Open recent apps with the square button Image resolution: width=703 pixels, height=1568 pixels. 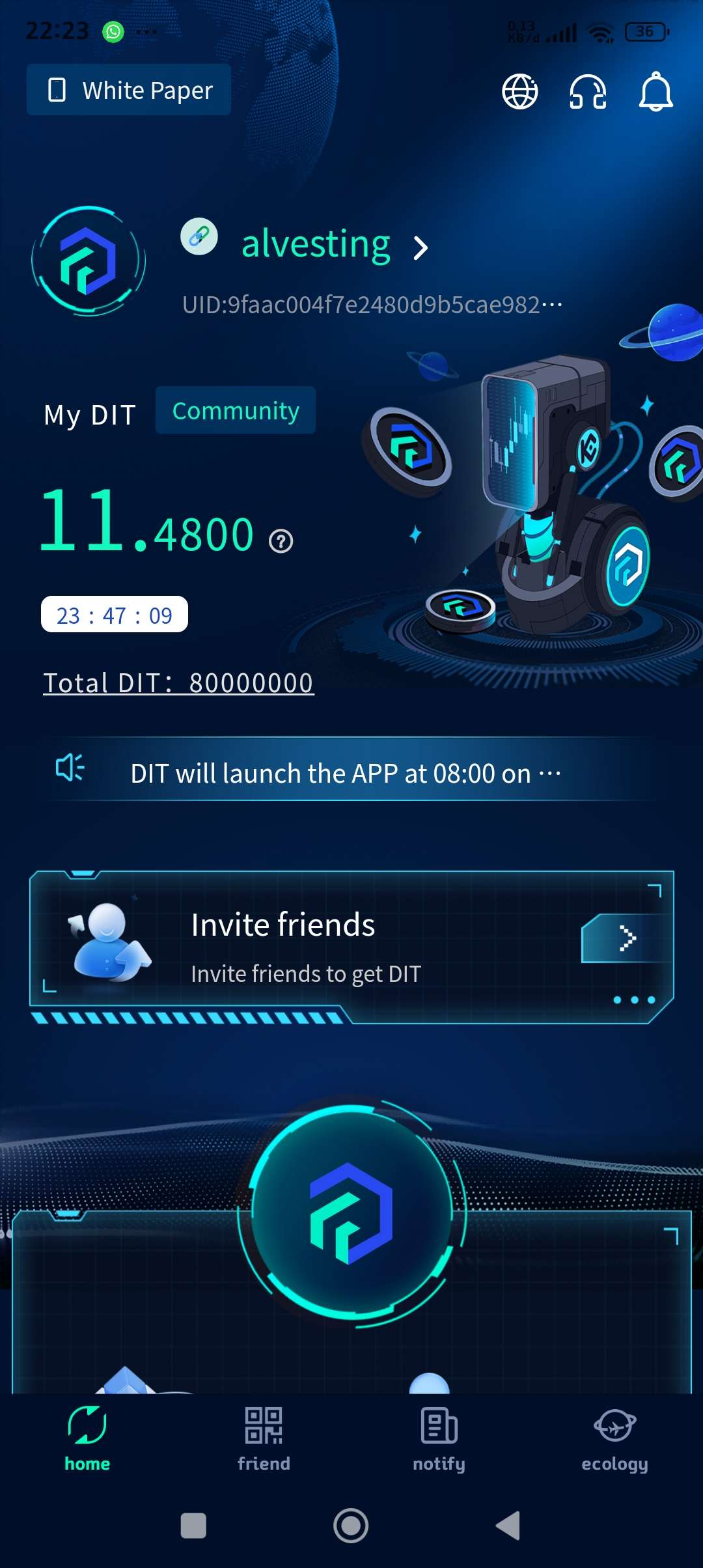coord(193,1526)
